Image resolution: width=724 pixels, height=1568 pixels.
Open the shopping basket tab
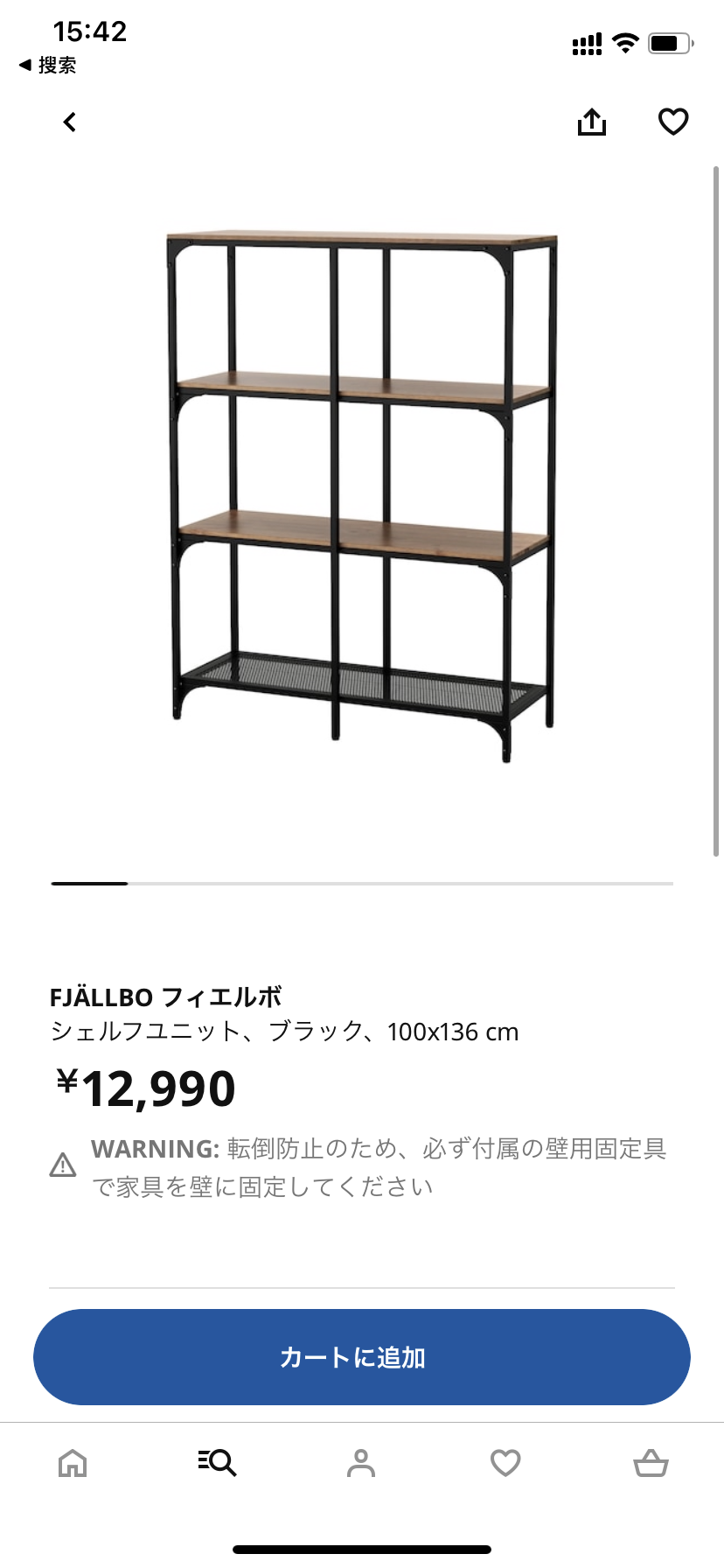click(x=651, y=1462)
